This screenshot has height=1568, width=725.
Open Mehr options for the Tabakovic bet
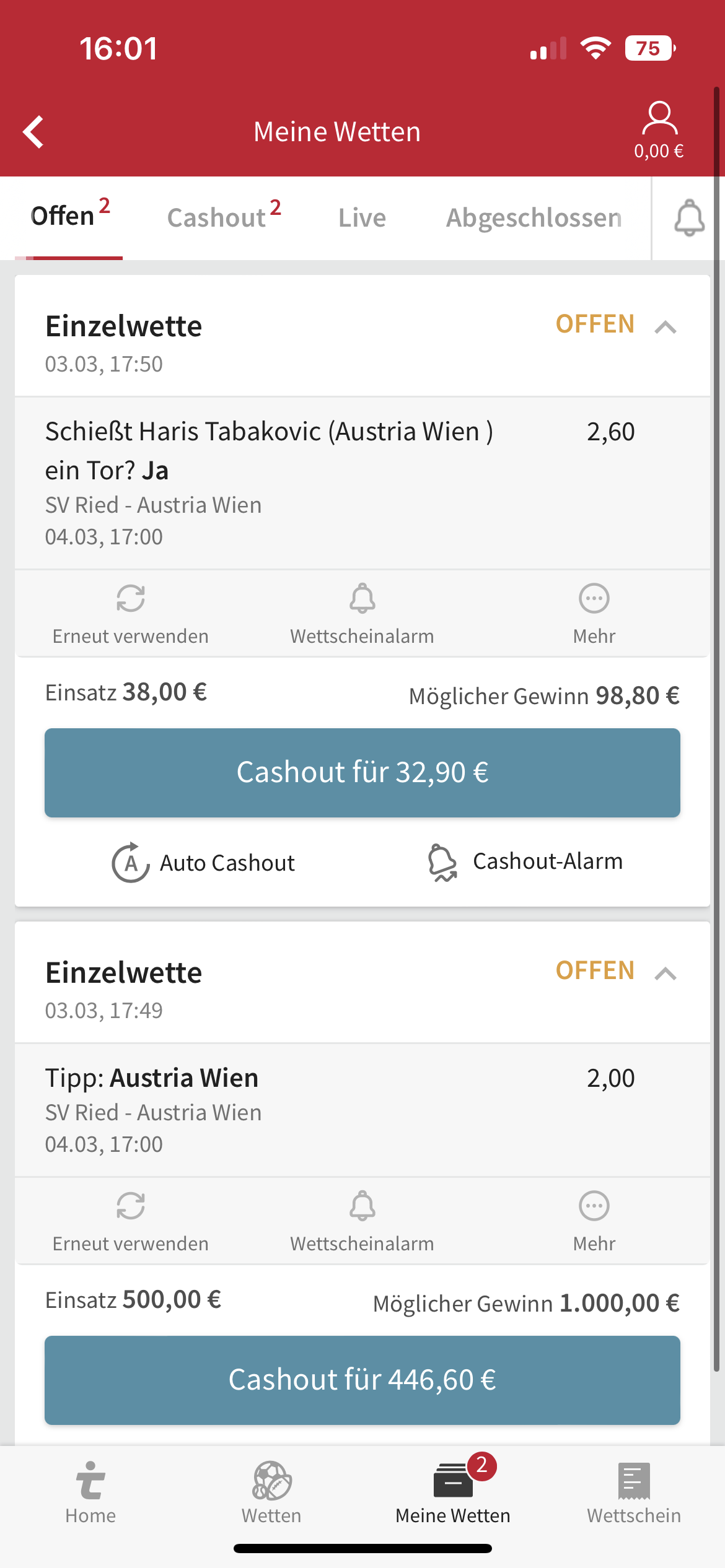click(594, 614)
